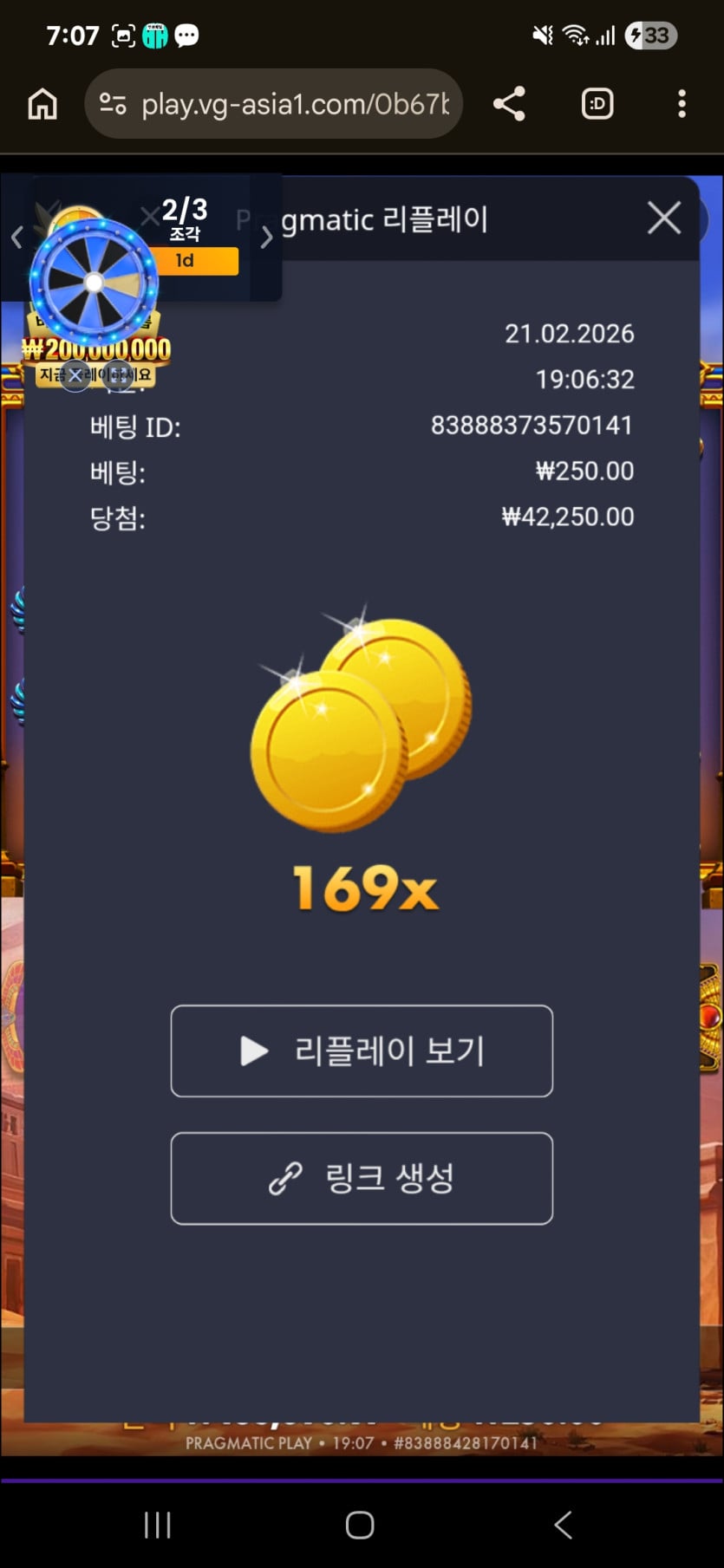Go to next promo banner arrow
The height and width of the screenshot is (1568, 724).
(x=266, y=237)
